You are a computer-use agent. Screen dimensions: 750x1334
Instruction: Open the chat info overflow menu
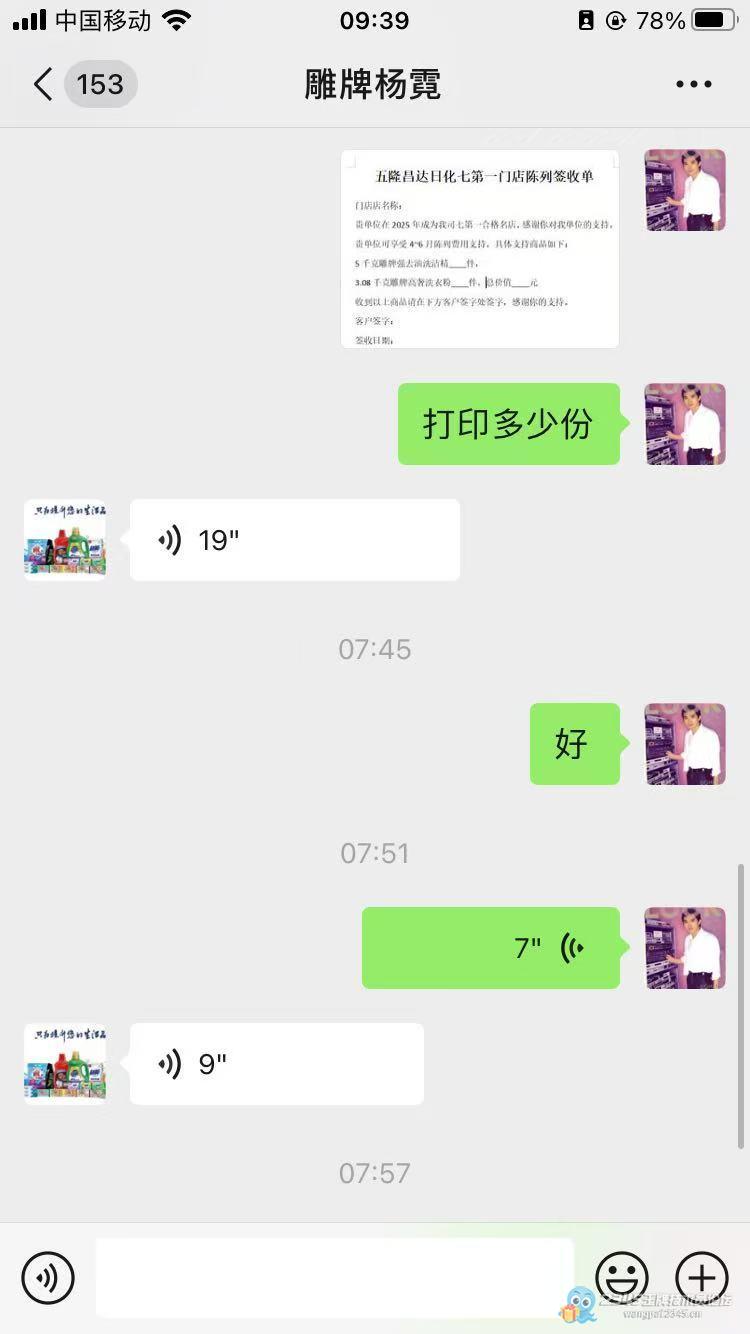(x=693, y=85)
